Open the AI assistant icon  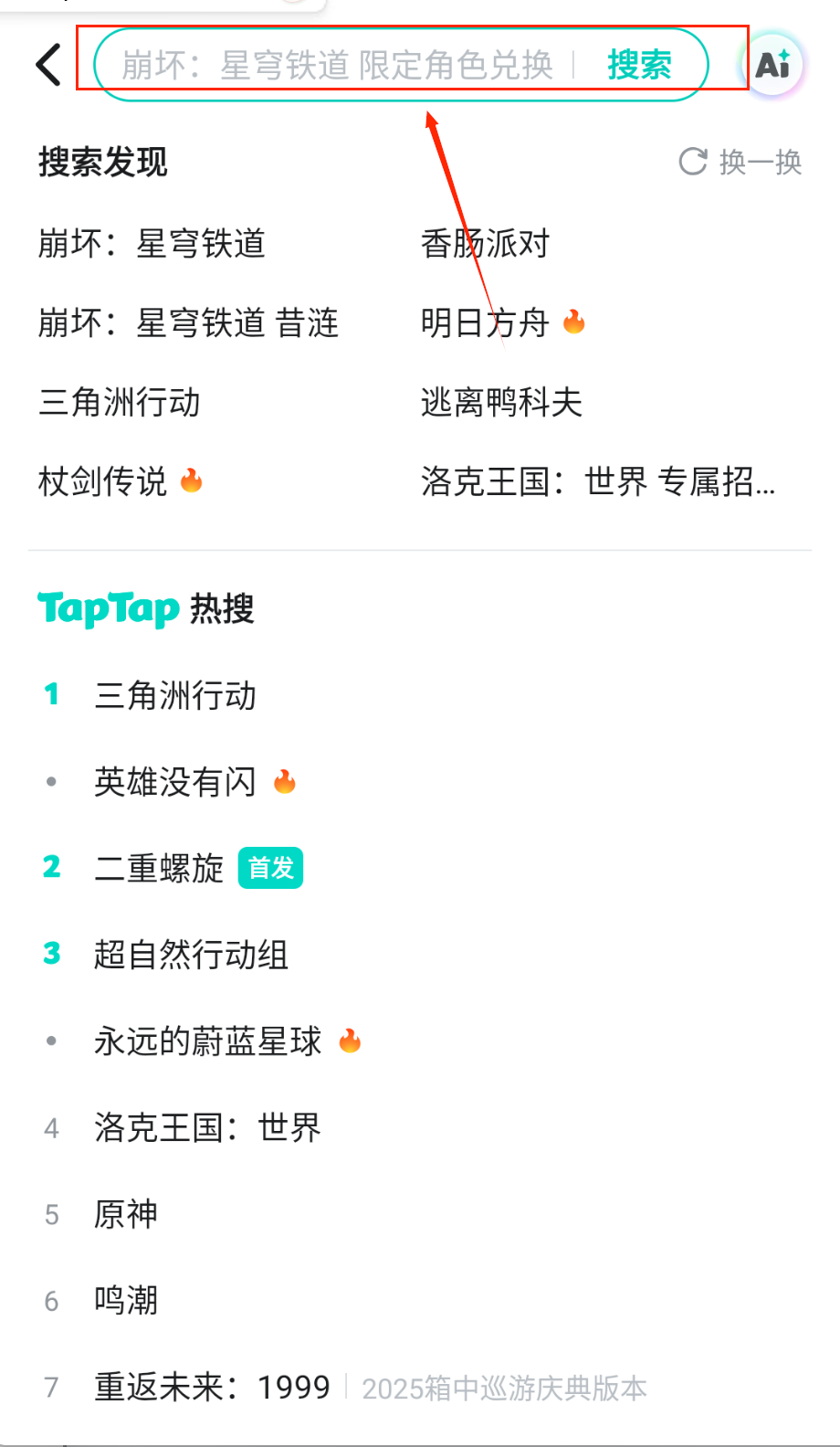(773, 65)
